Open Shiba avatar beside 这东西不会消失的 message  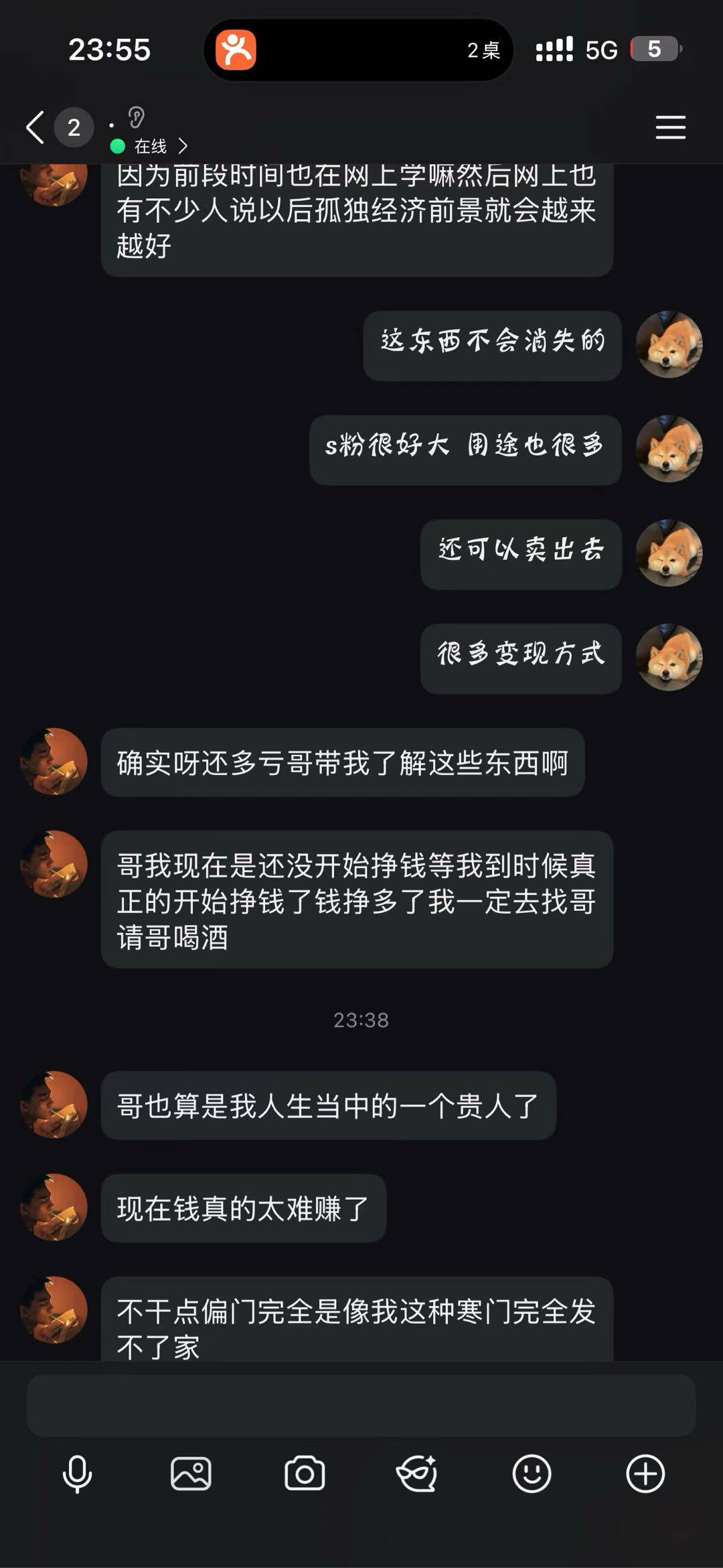tap(669, 344)
